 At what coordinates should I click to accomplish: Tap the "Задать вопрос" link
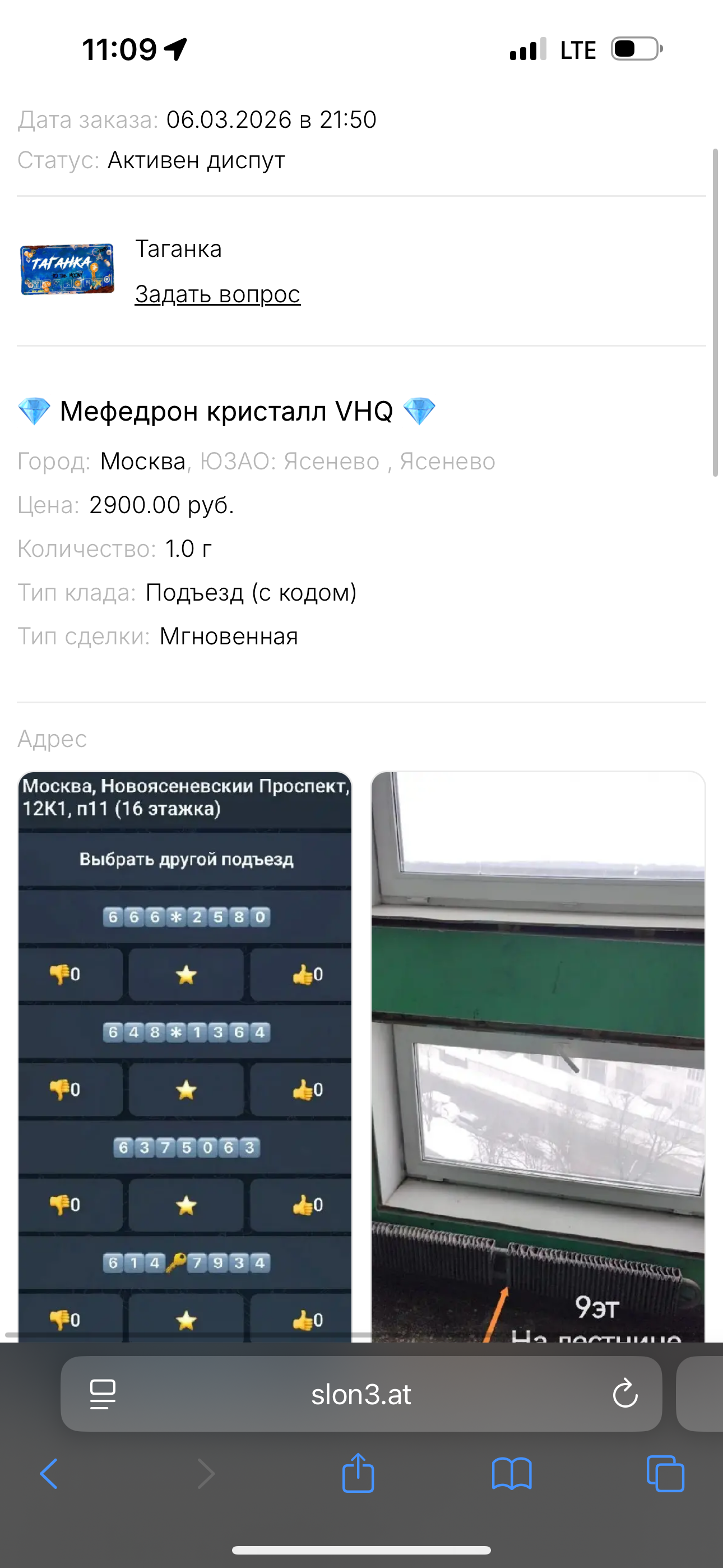coord(217,294)
